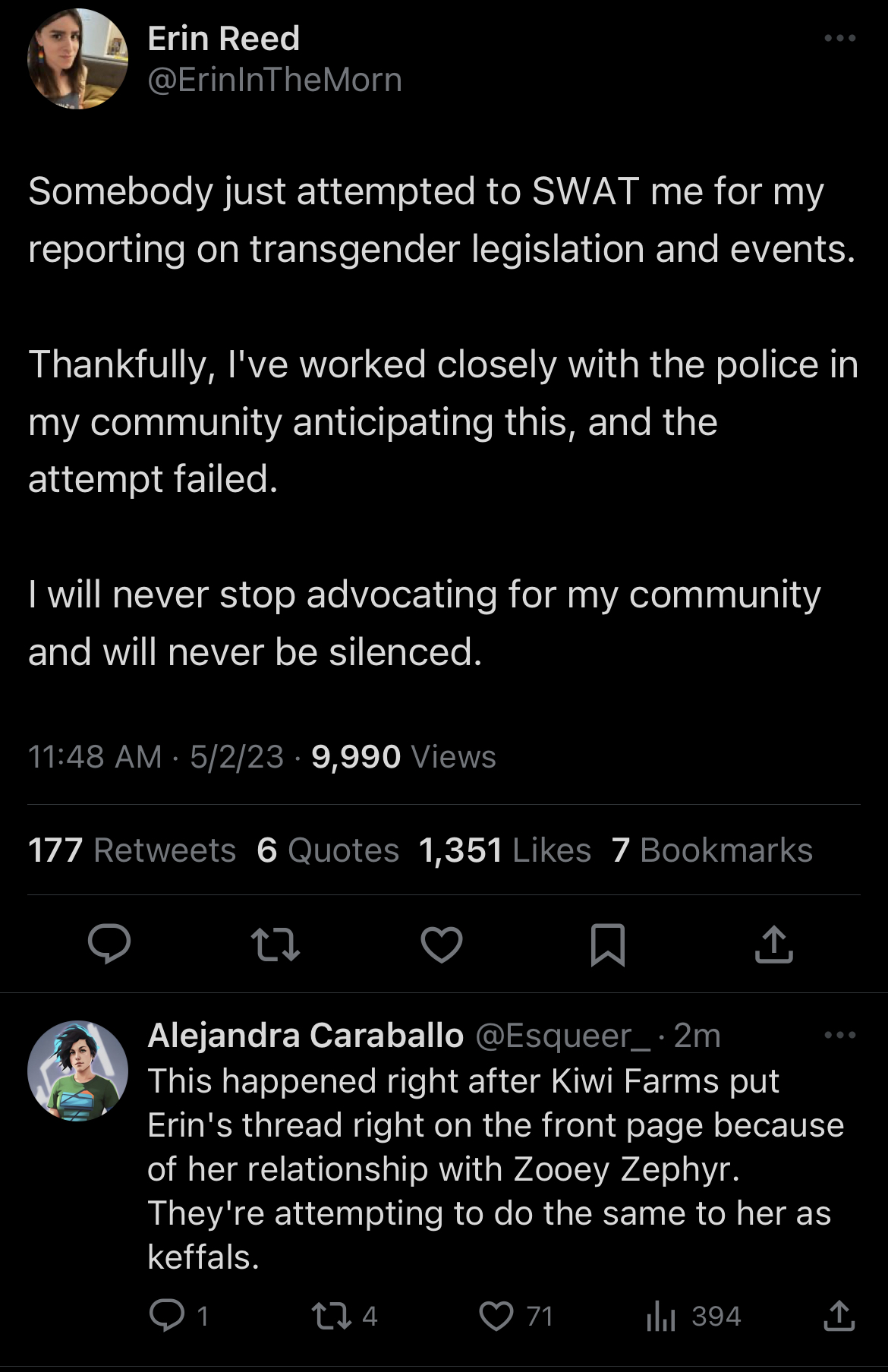
Task: Share Alejandra Caraballo's reply
Action: pos(839,1316)
